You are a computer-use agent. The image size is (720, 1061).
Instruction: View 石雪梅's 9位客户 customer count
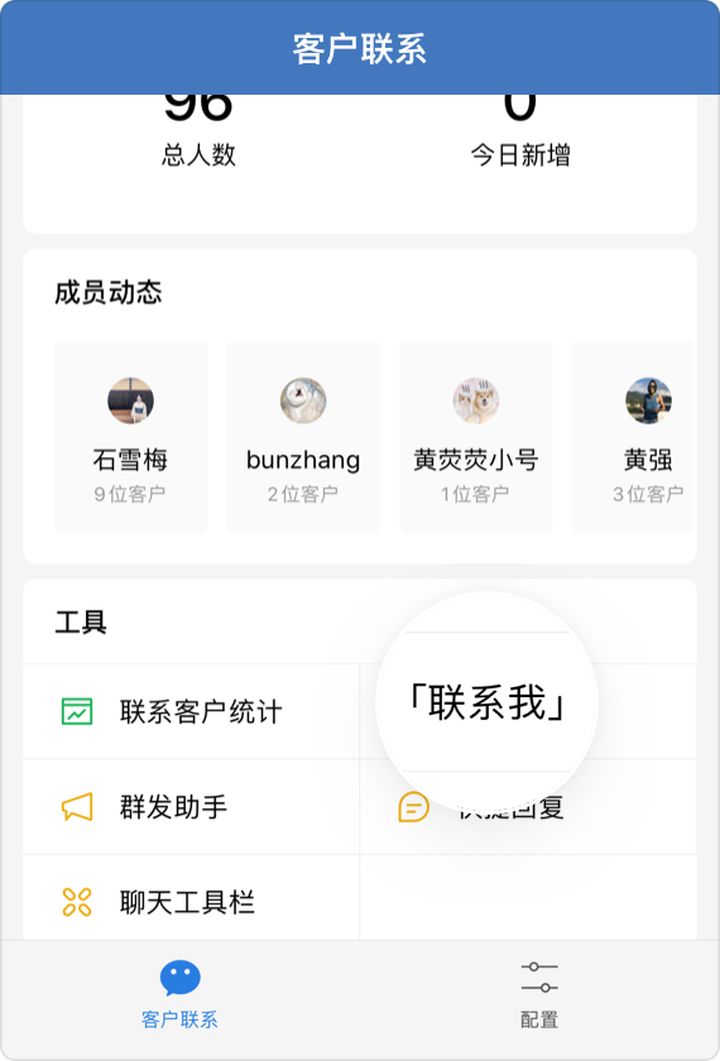(x=131, y=490)
